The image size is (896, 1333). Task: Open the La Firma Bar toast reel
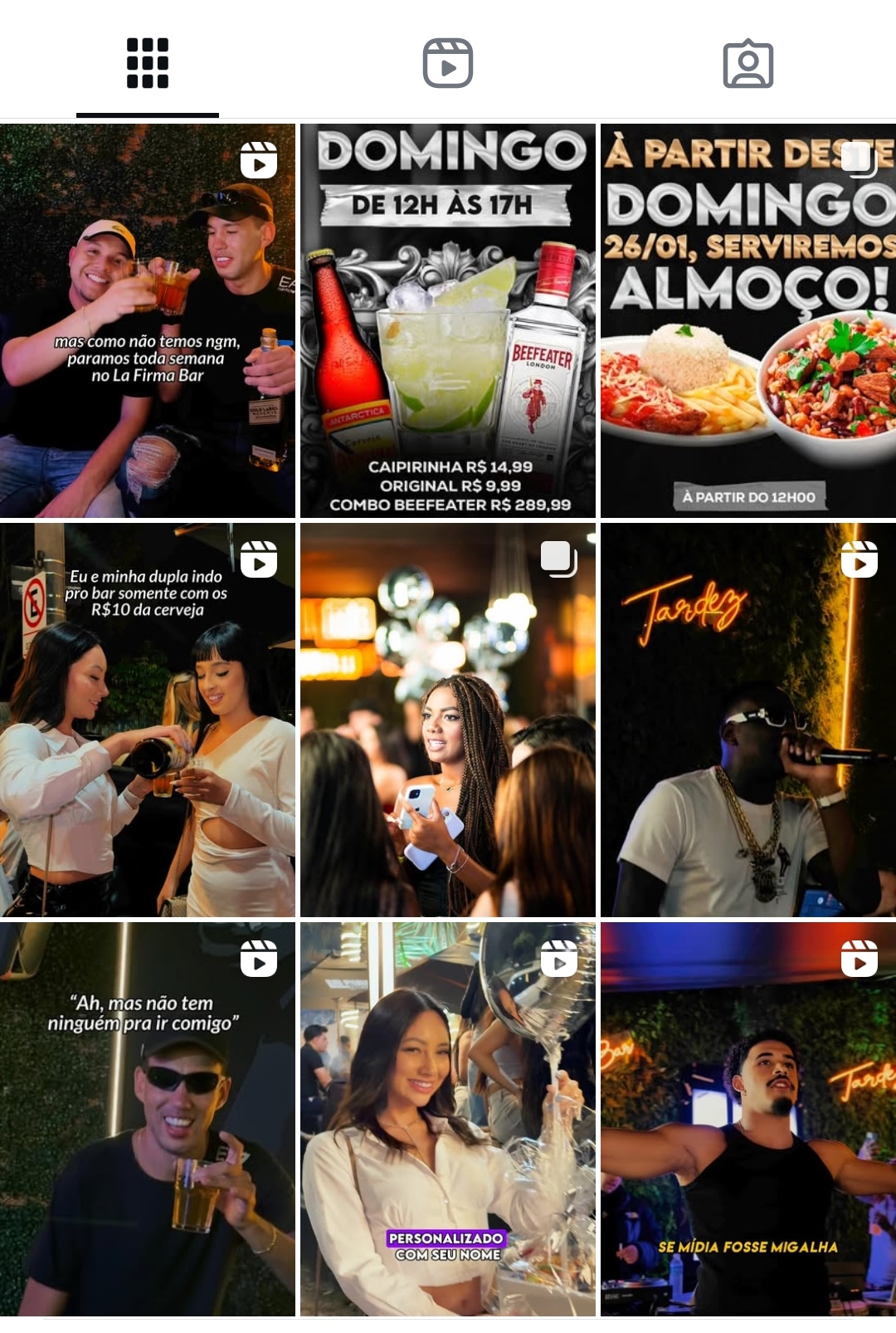148,321
